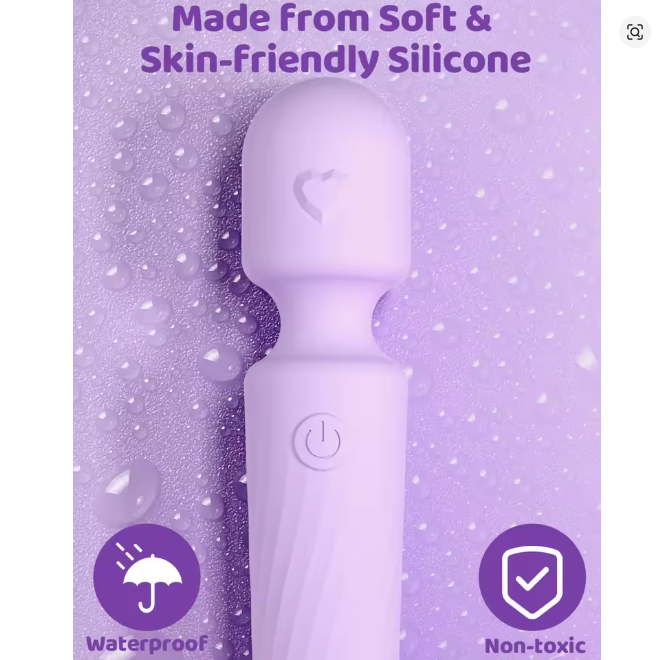Open visual search lens icon
Image resolution: width=660 pixels, height=660 pixels.
tap(634, 32)
